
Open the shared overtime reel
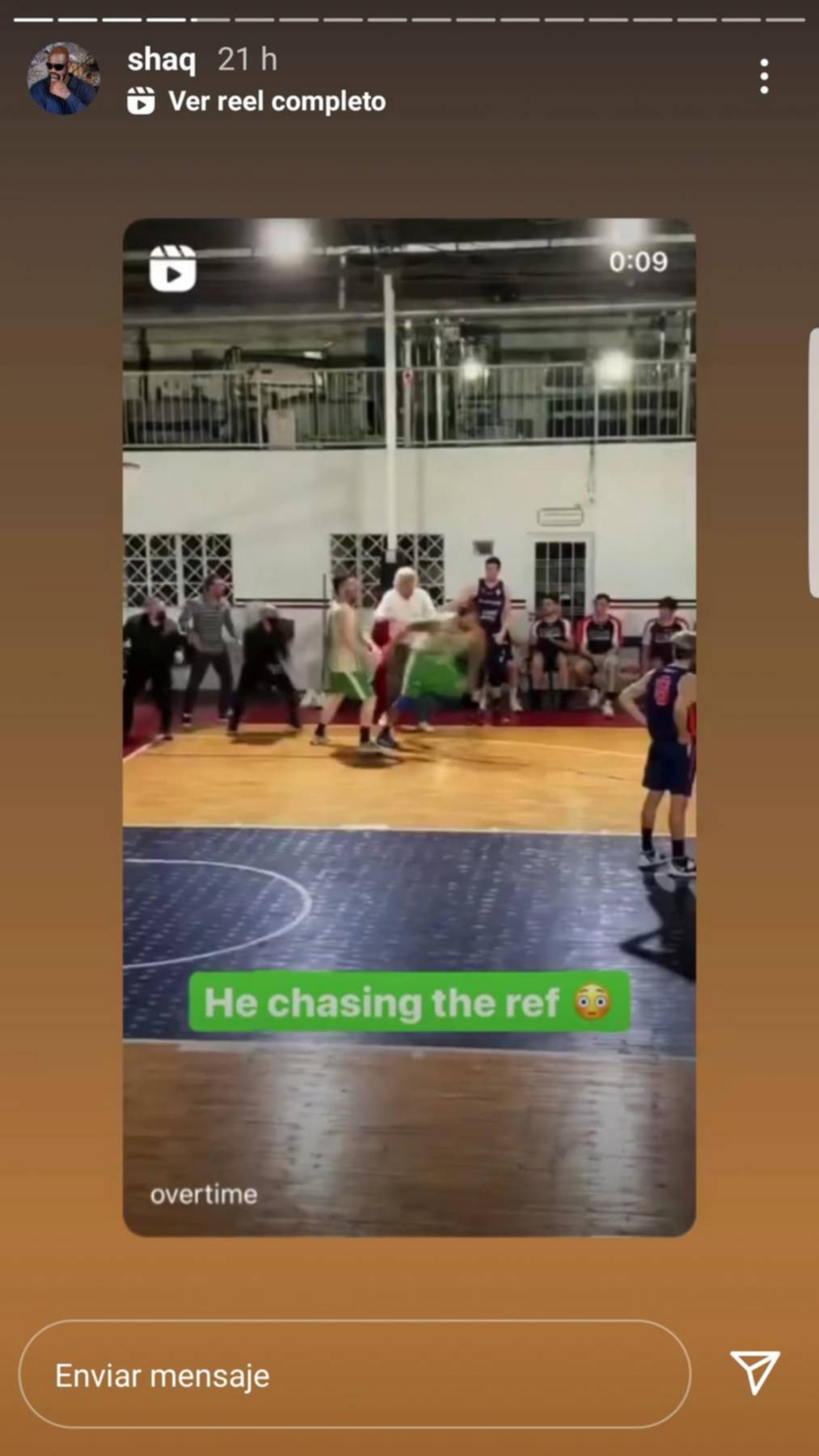tap(409, 726)
